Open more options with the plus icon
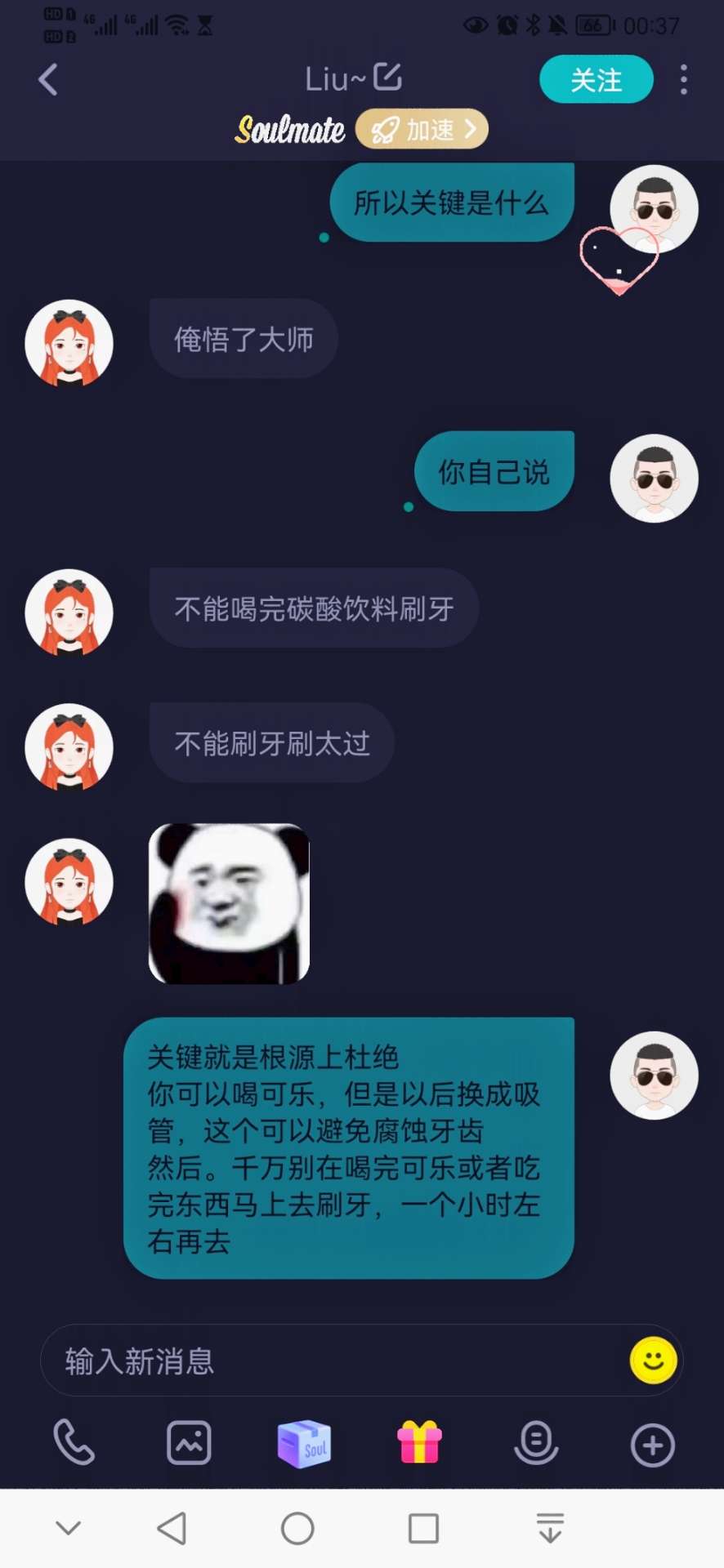Viewport: 724px width, 1568px height. click(x=652, y=1445)
